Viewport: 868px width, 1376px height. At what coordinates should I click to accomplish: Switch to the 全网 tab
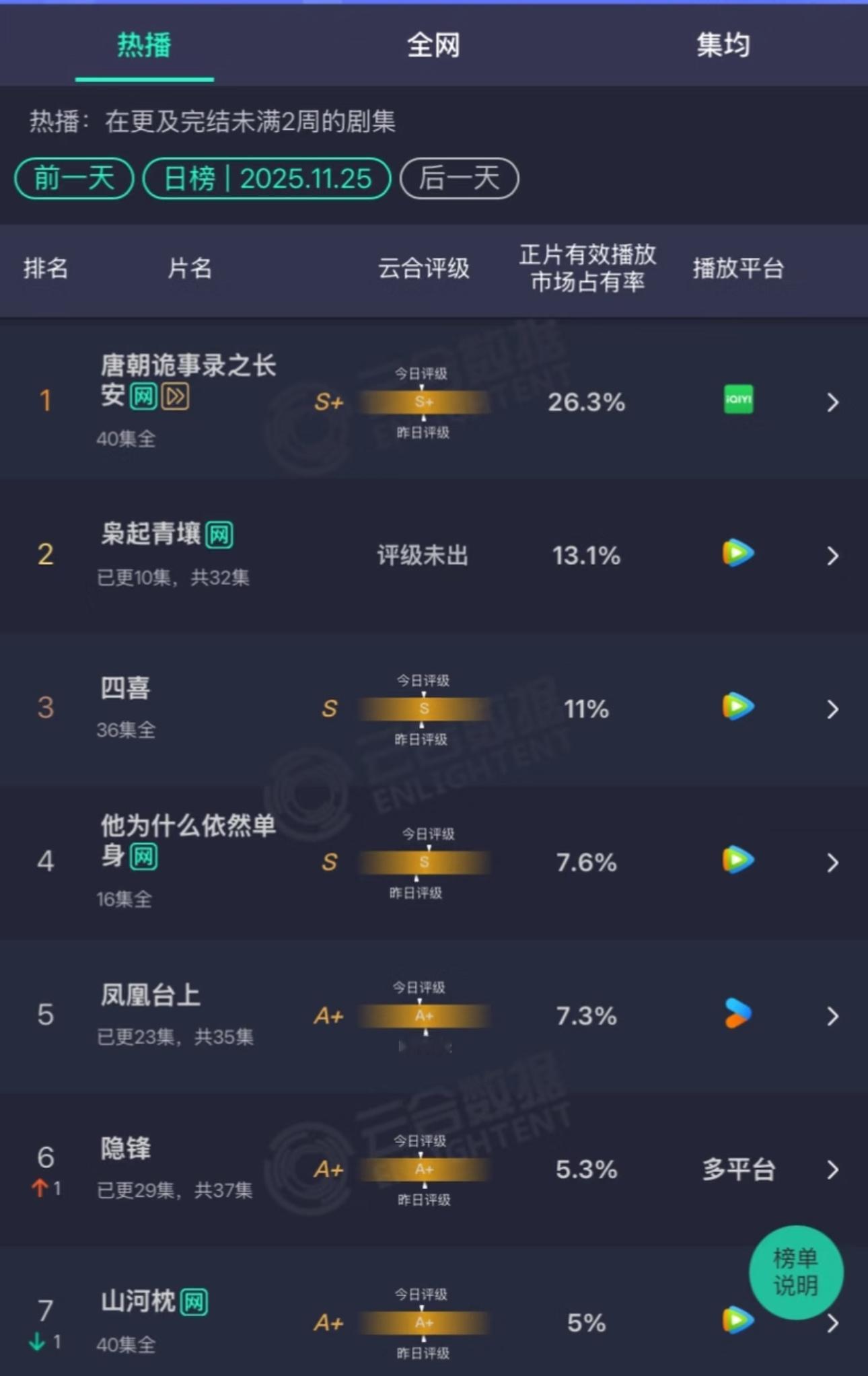coord(431,46)
